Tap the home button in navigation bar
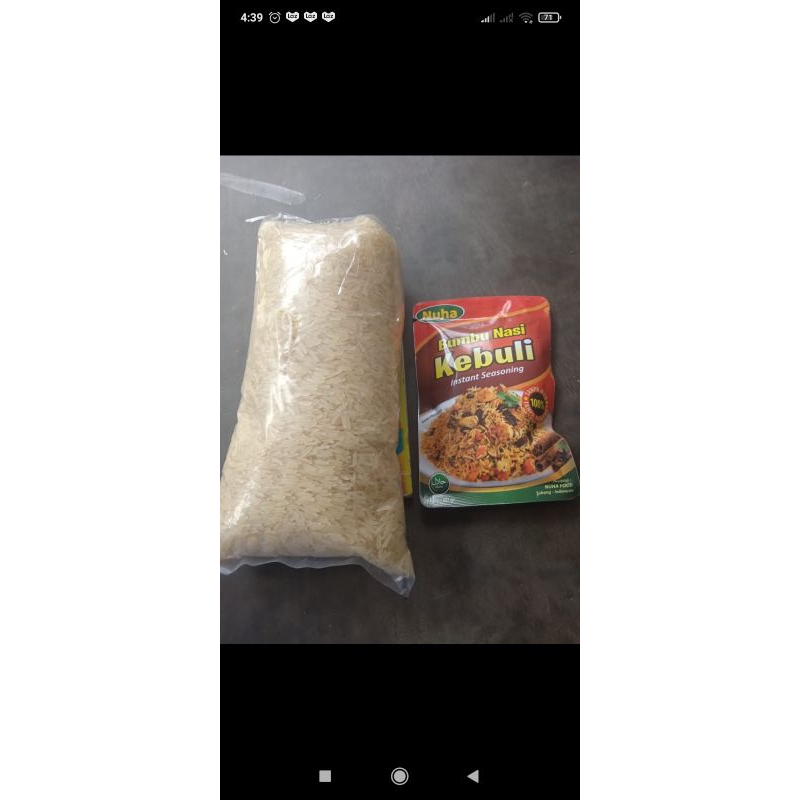The width and height of the screenshot is (800, 800). (399, 776)
